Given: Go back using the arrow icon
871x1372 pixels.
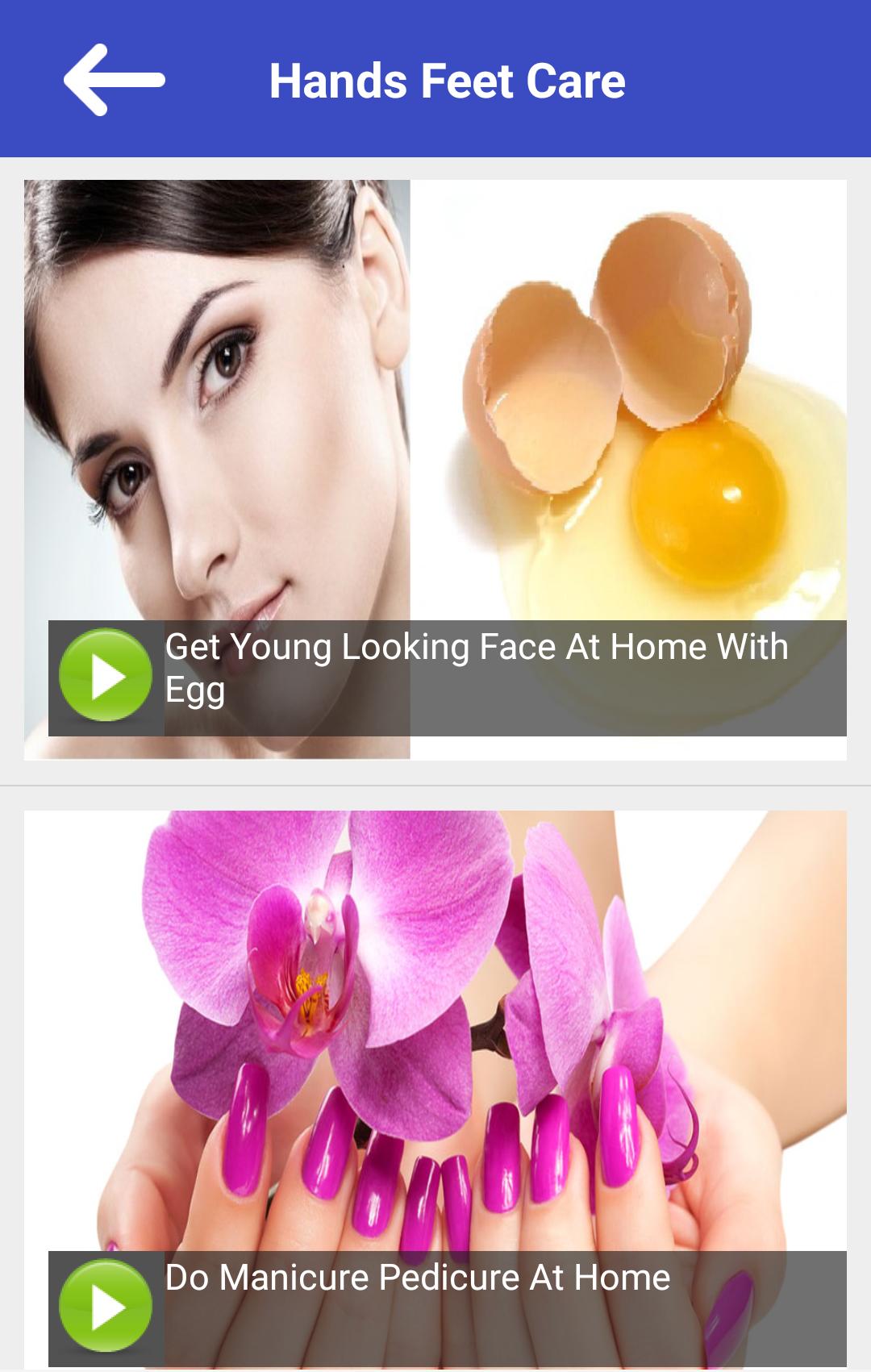Looking at the screenshot, I should 114,80.
